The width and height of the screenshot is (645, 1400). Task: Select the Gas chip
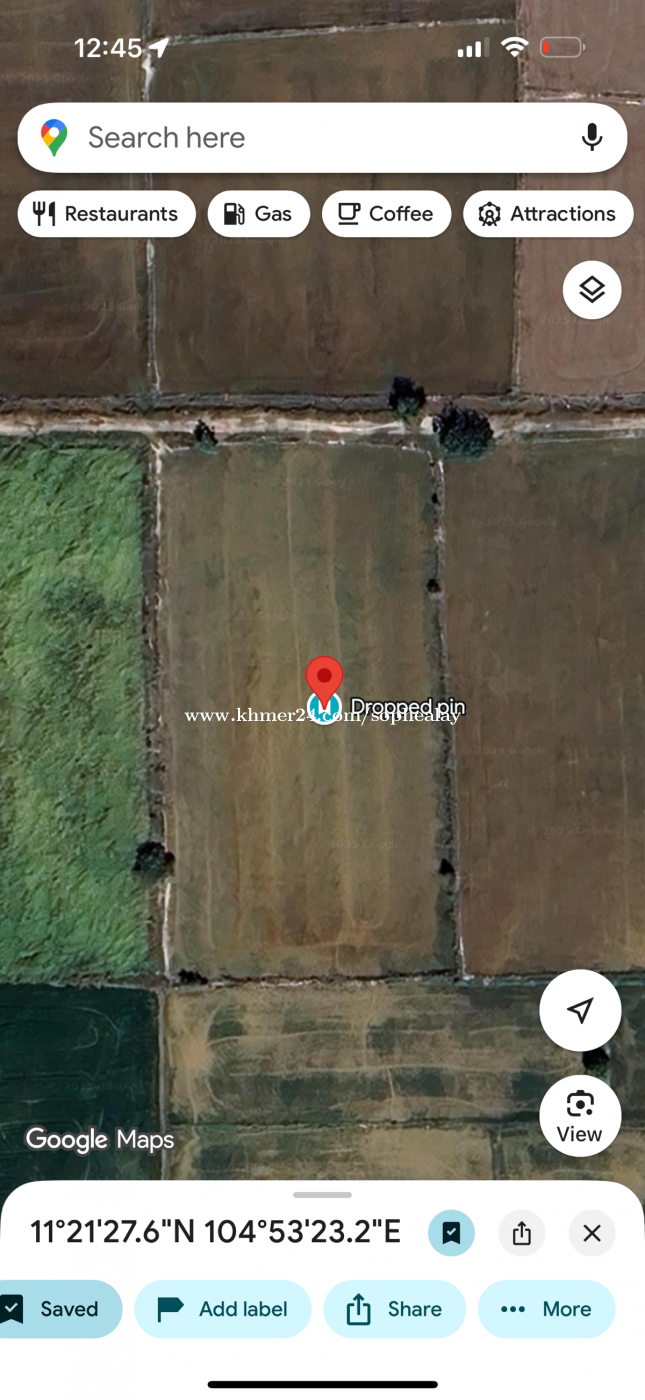[258, 214]
